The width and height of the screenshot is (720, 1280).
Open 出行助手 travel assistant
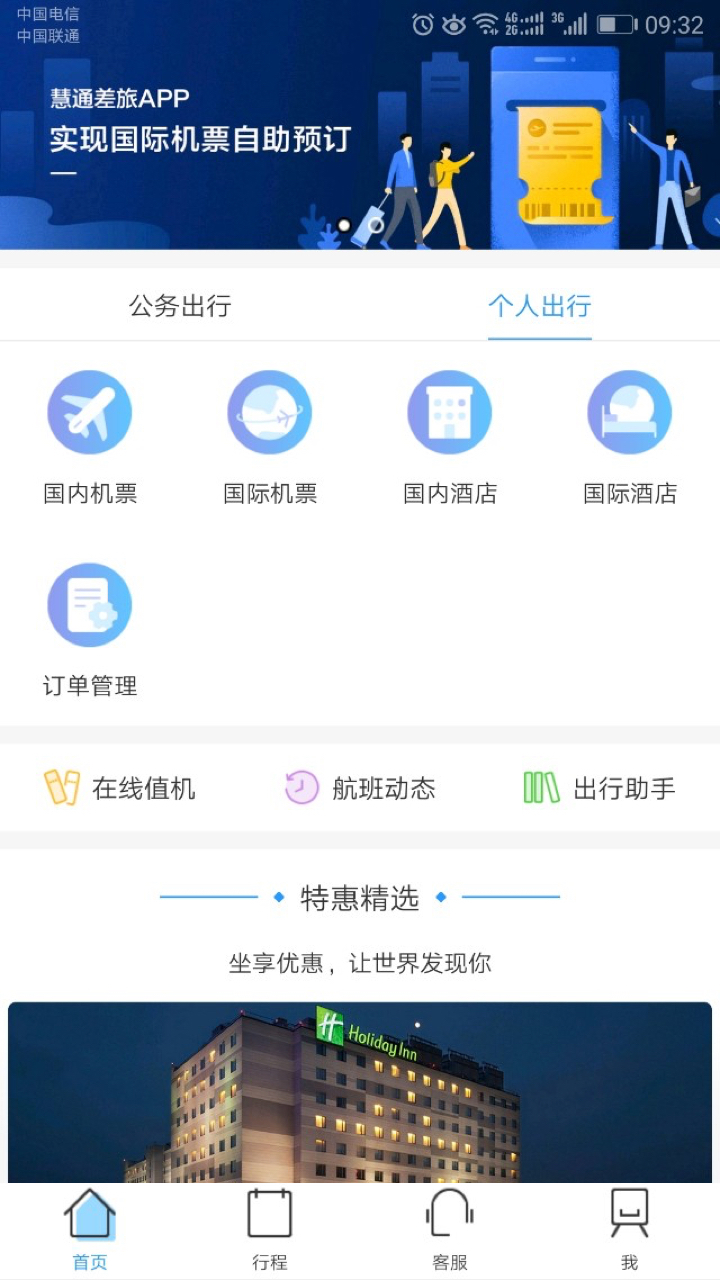coord(600,788)
